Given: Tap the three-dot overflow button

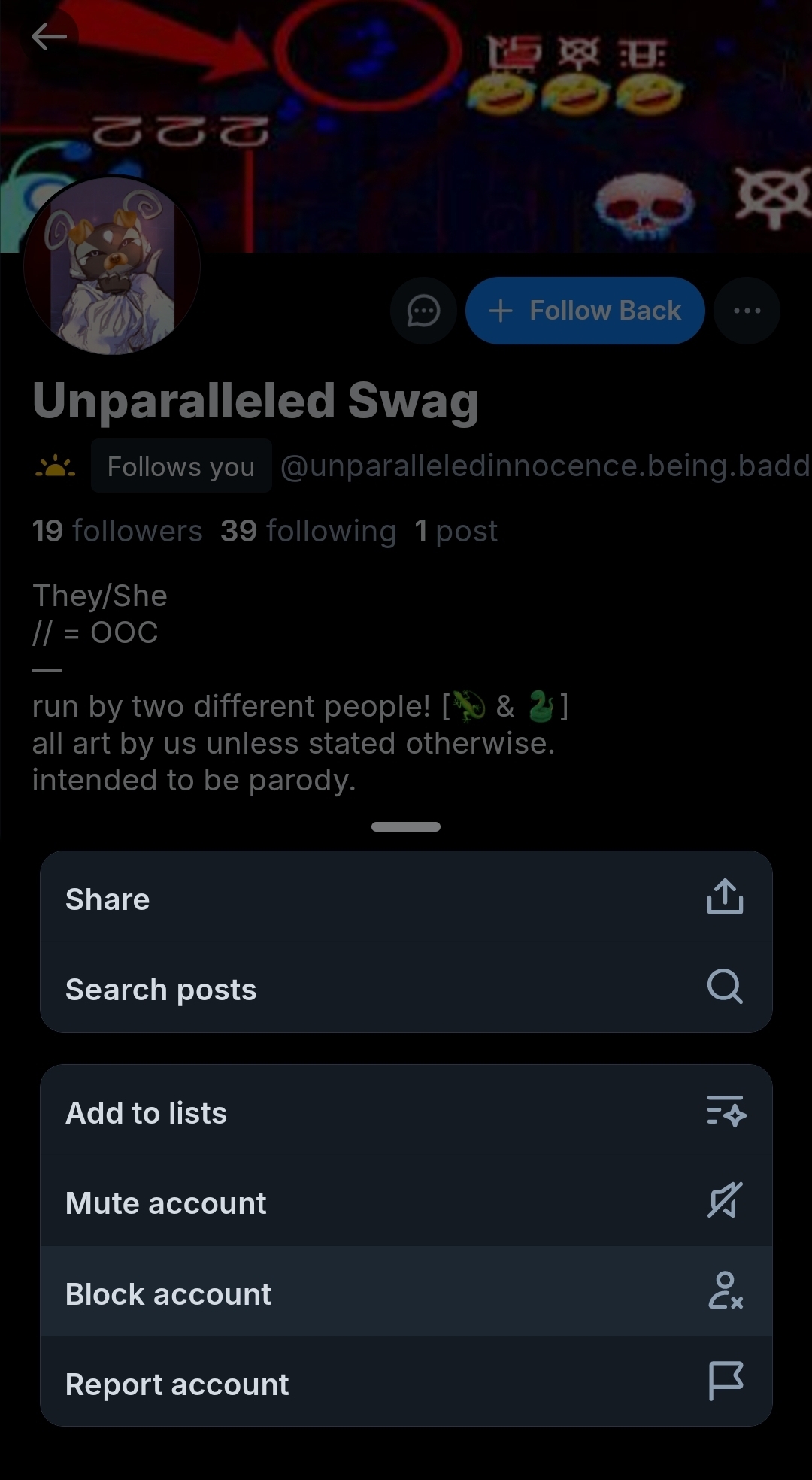Looking at the screenshot, I should (747, 311).
